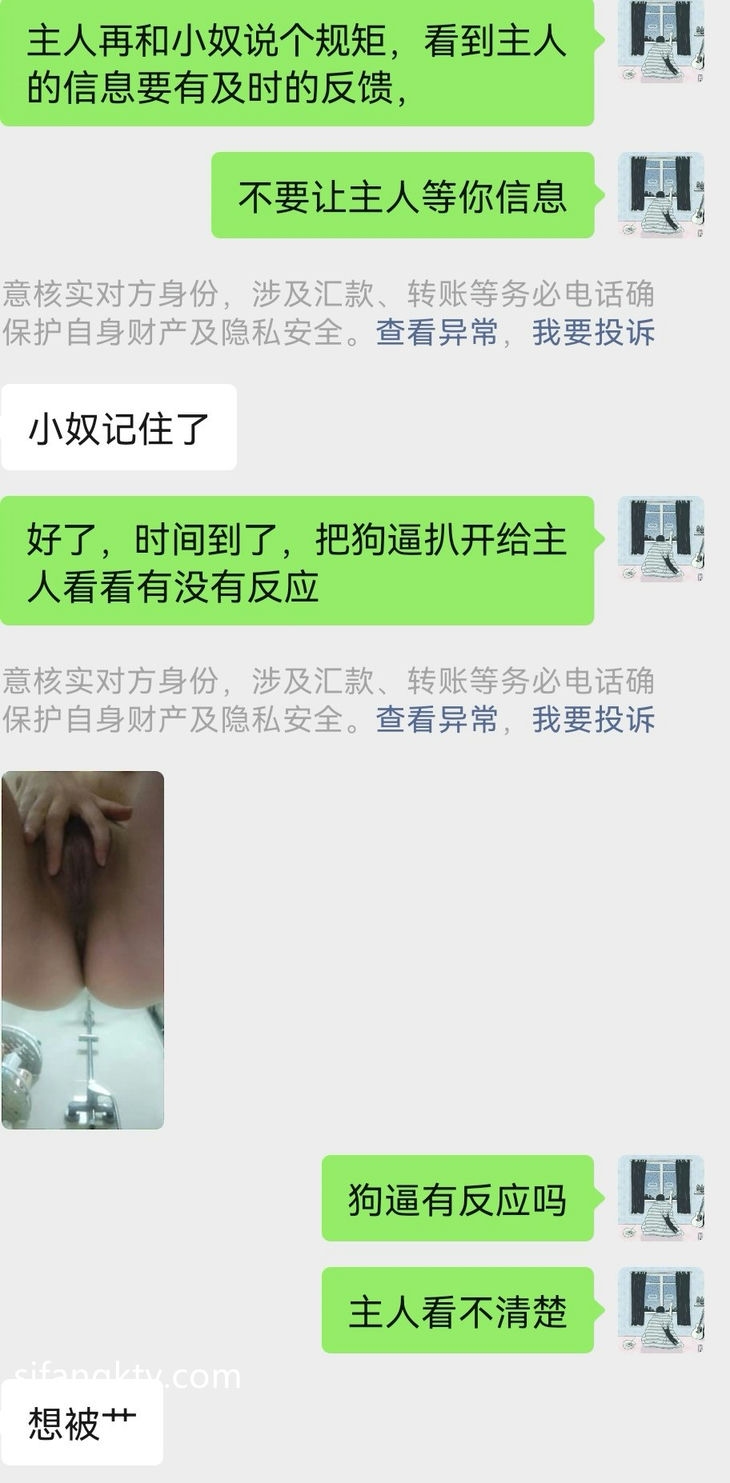Open 我要投诉 link directly above the photo message
Image resolution: width=730 pixels, height=1483 pixels.
tap(593, 719)
